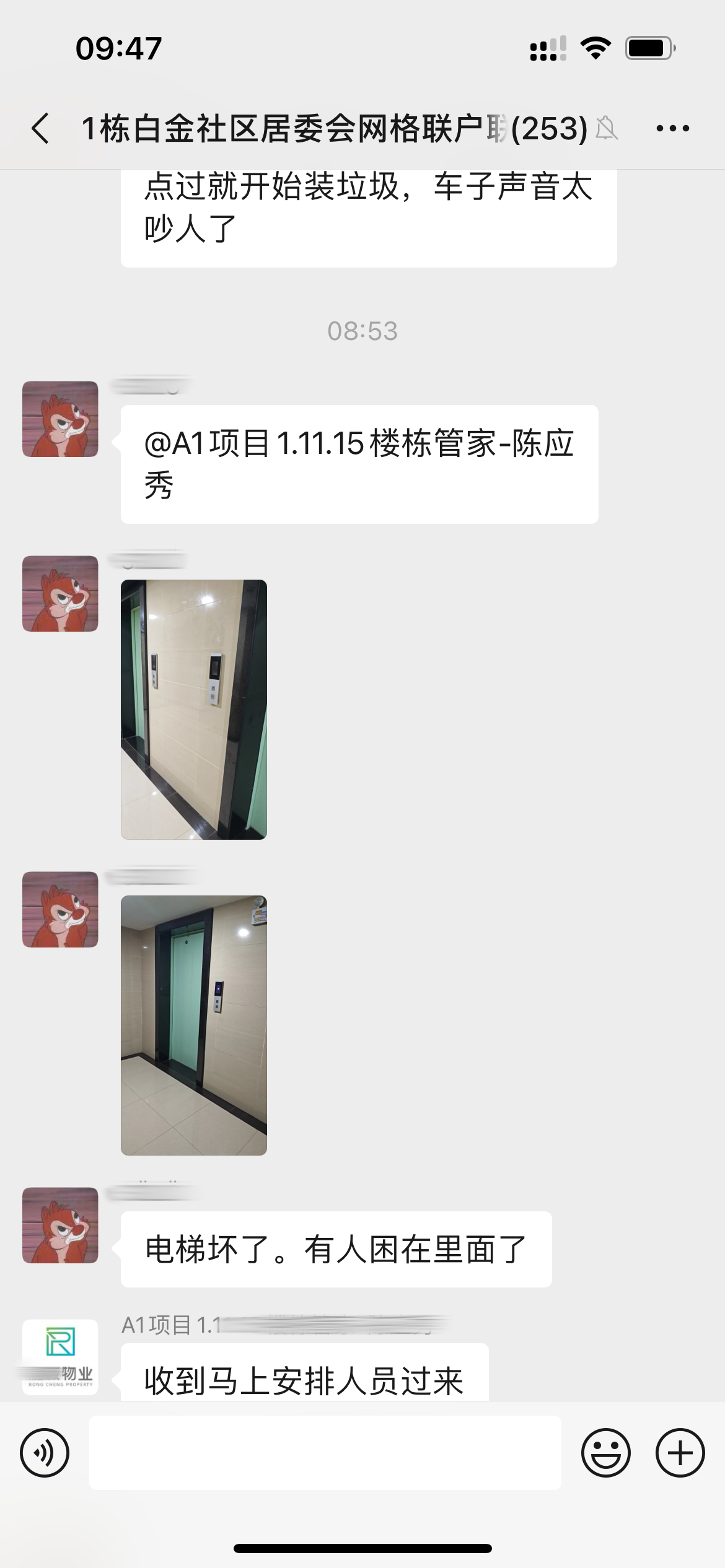This screenshot has width=725, height=1568.
Task: Open the plus attachments menu
Action: coord(680,1452)
